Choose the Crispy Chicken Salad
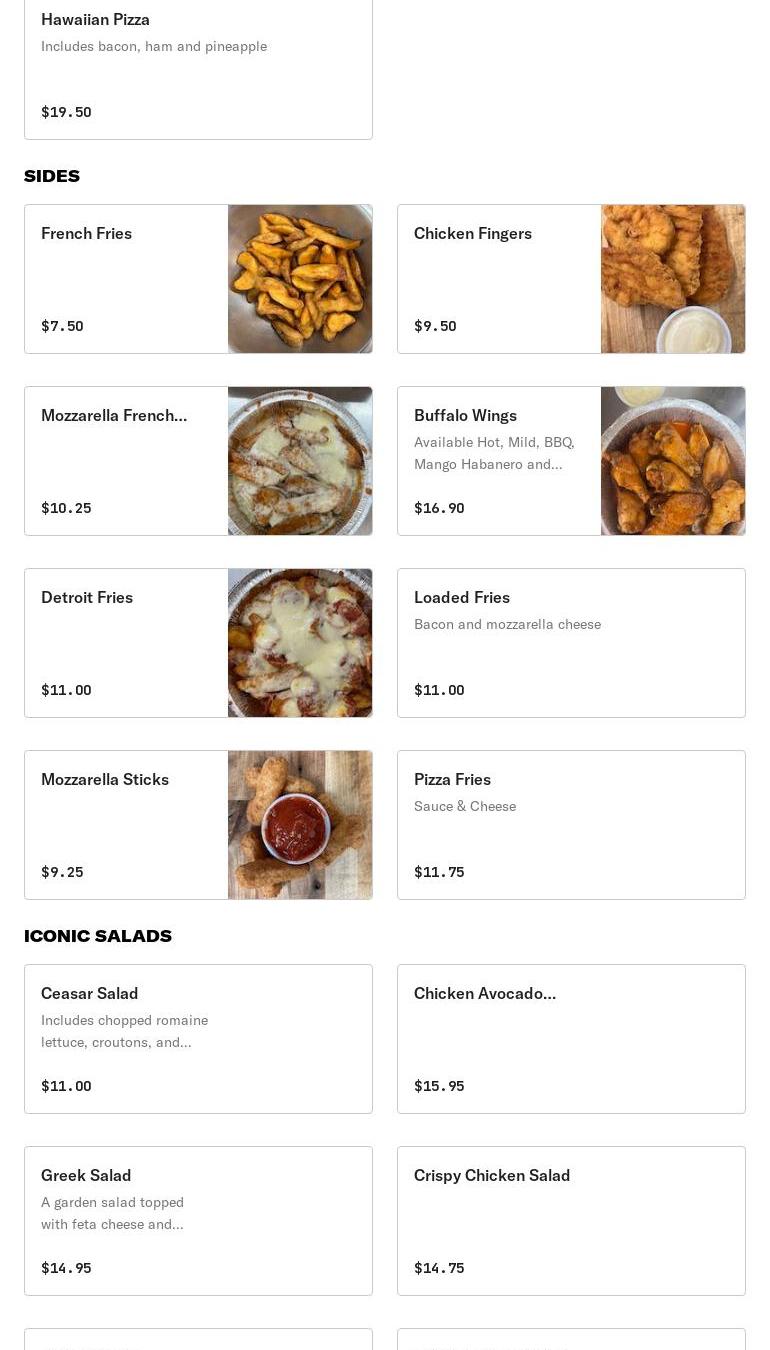Image resolution: width=770 pixels, height=1350 pixels. pos(571,1221)
